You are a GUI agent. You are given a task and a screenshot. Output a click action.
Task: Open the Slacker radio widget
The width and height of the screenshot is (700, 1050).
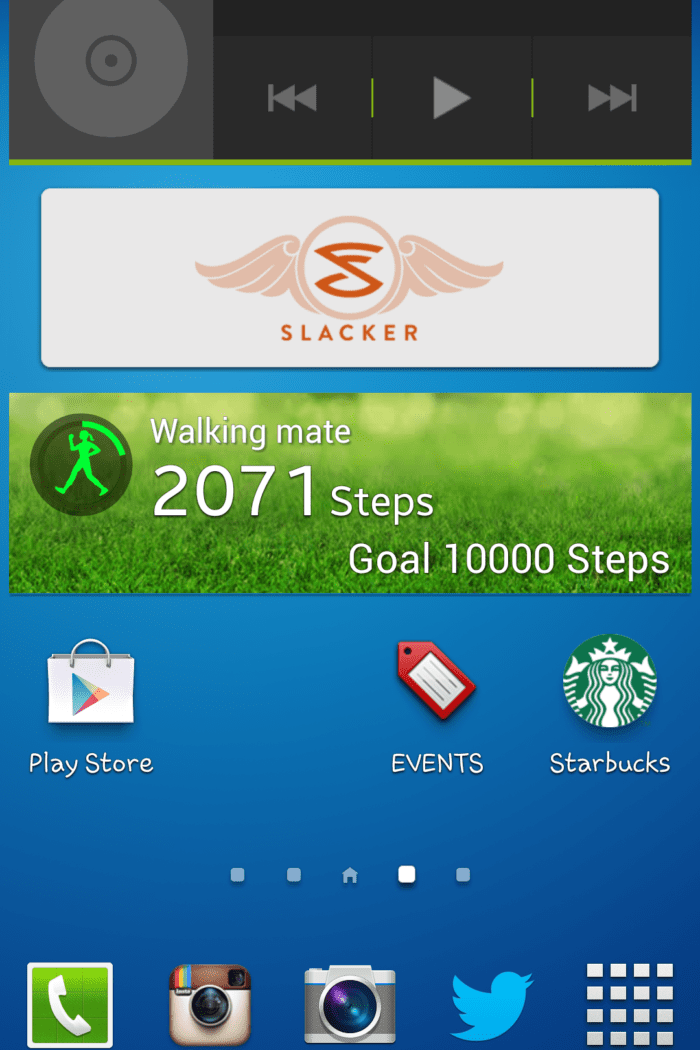click(x=350, y=278)
